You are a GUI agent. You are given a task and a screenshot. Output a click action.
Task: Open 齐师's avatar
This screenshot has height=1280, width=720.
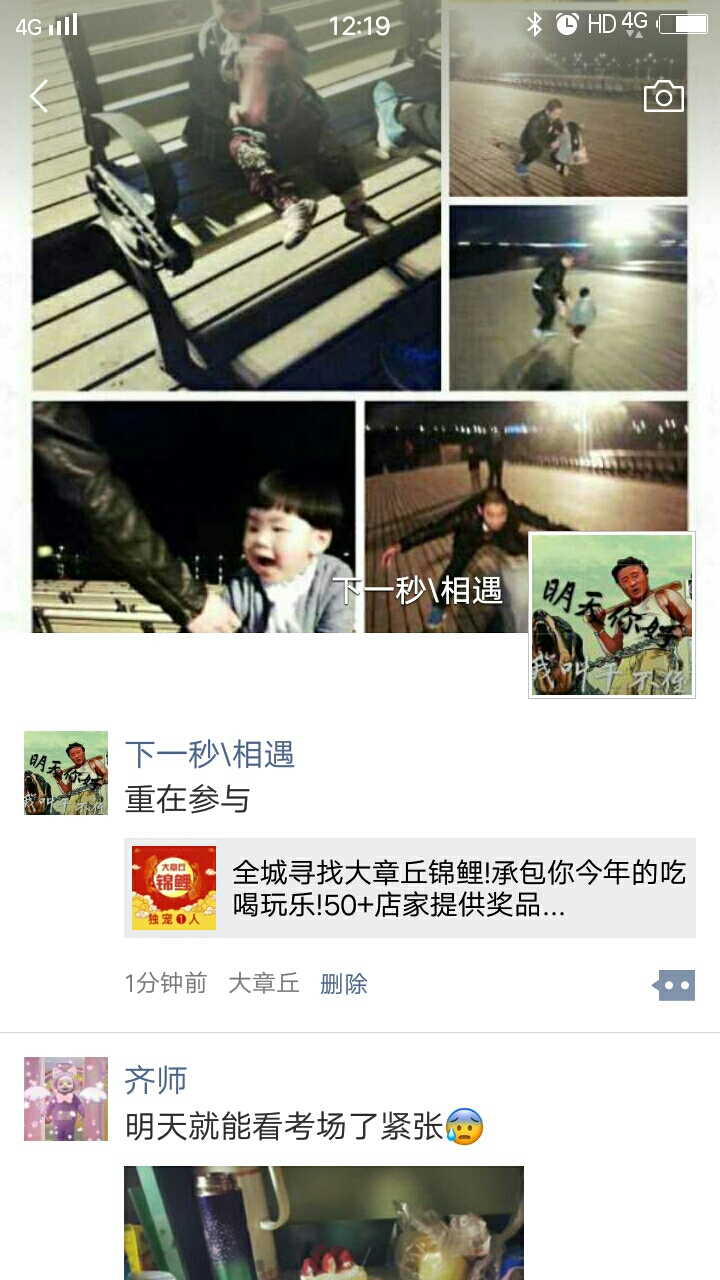click(x=66, y=1099)
